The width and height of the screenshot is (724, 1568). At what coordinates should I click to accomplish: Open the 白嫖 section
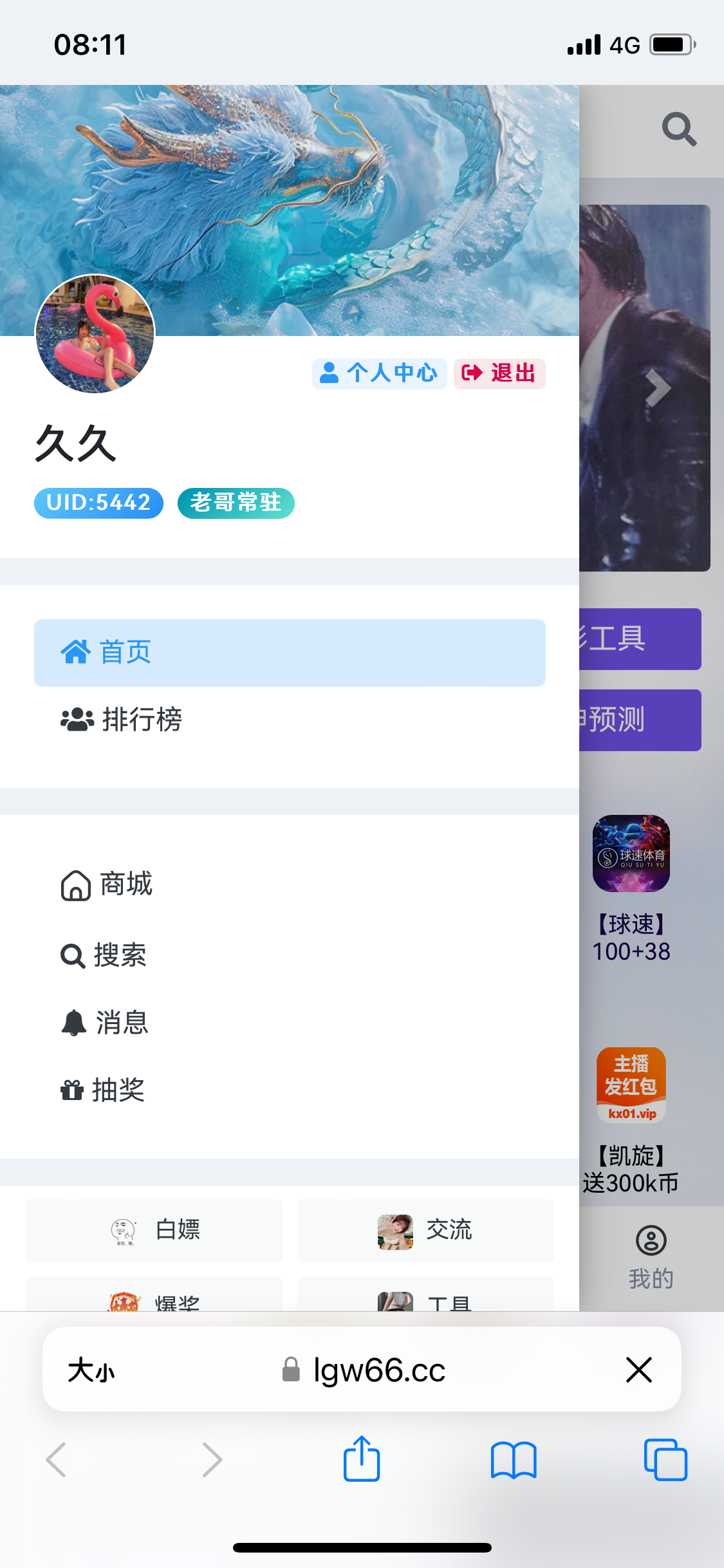click(x=154, y=1230)
